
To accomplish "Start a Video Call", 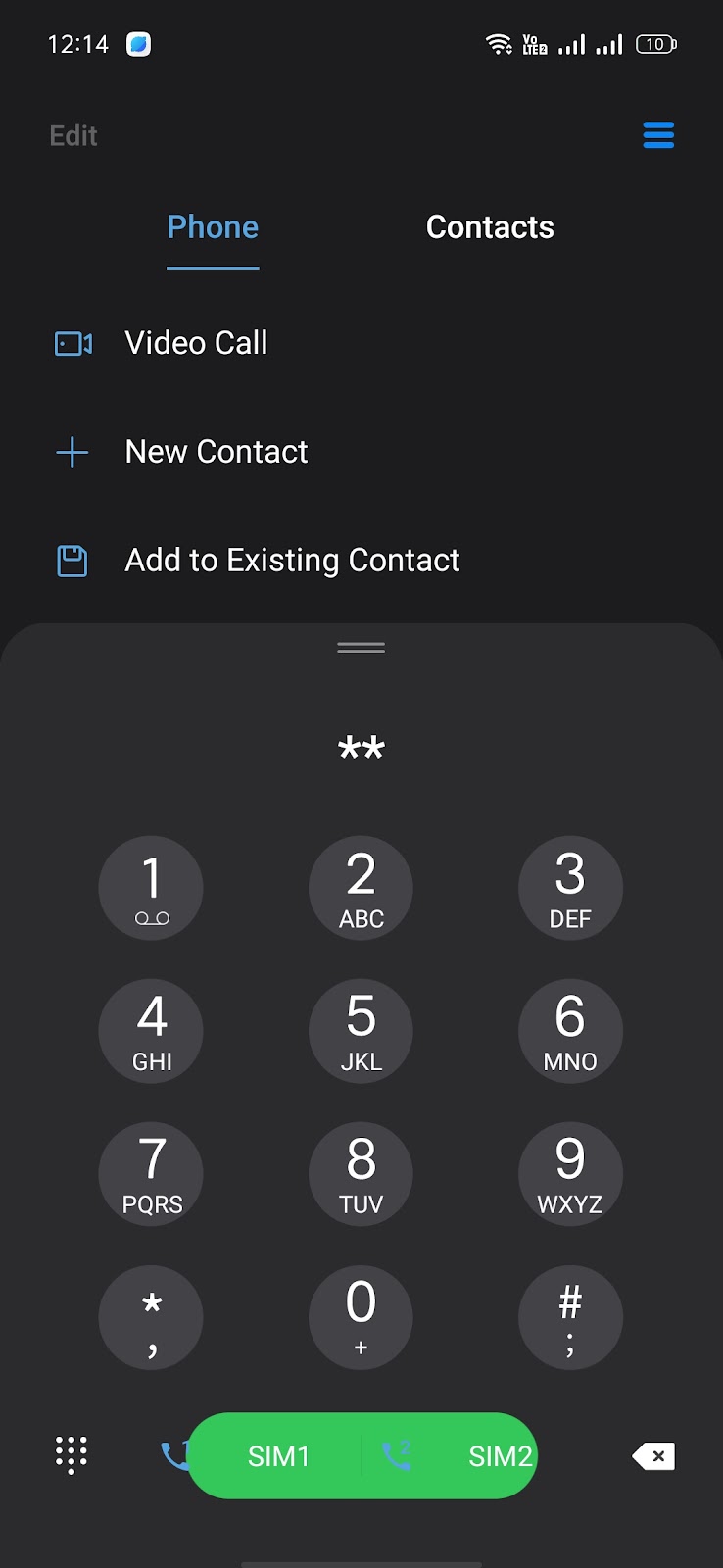I will click(196, 343).
